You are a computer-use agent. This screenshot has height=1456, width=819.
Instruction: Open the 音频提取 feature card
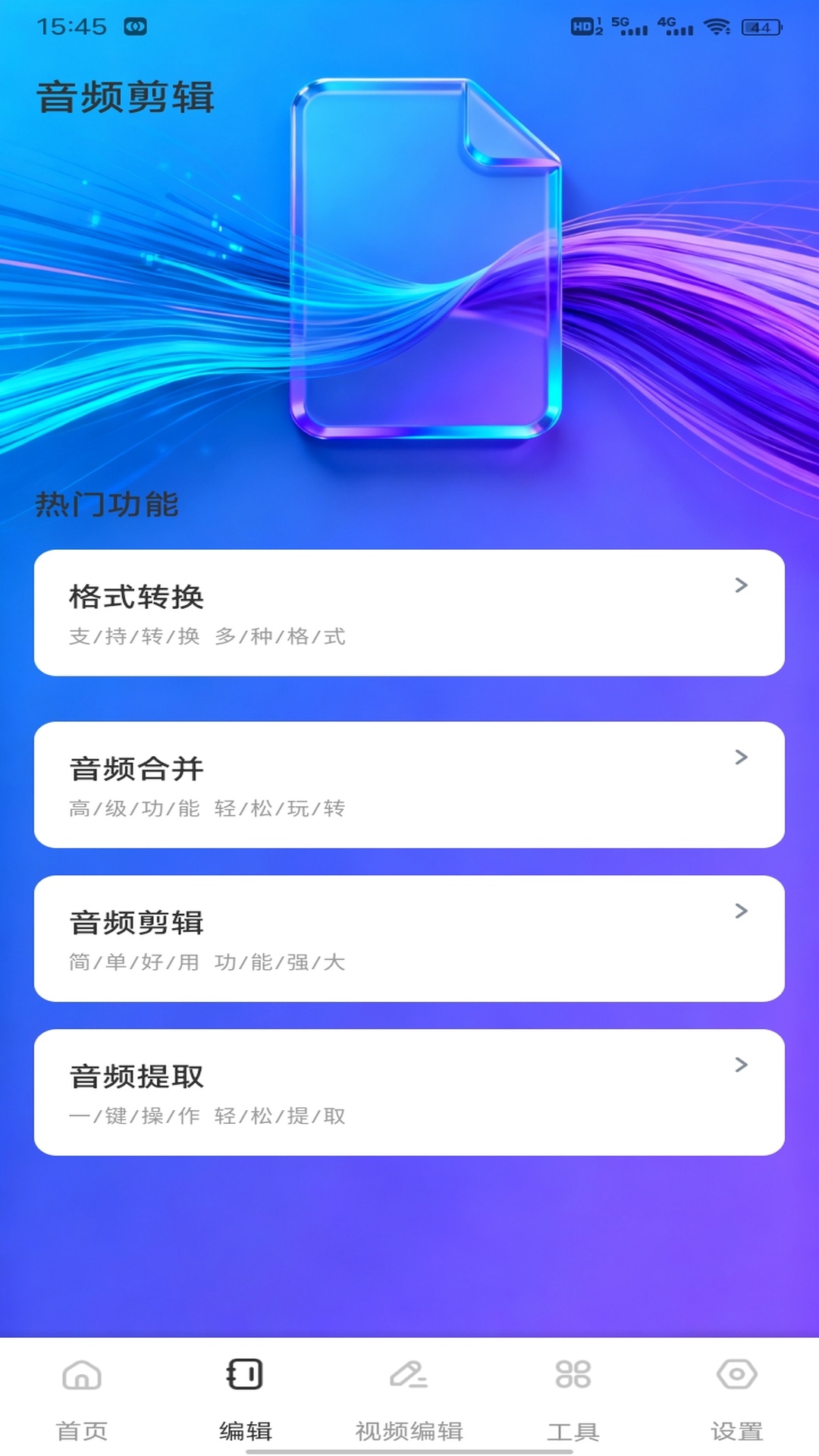(x=409, y=1090)
